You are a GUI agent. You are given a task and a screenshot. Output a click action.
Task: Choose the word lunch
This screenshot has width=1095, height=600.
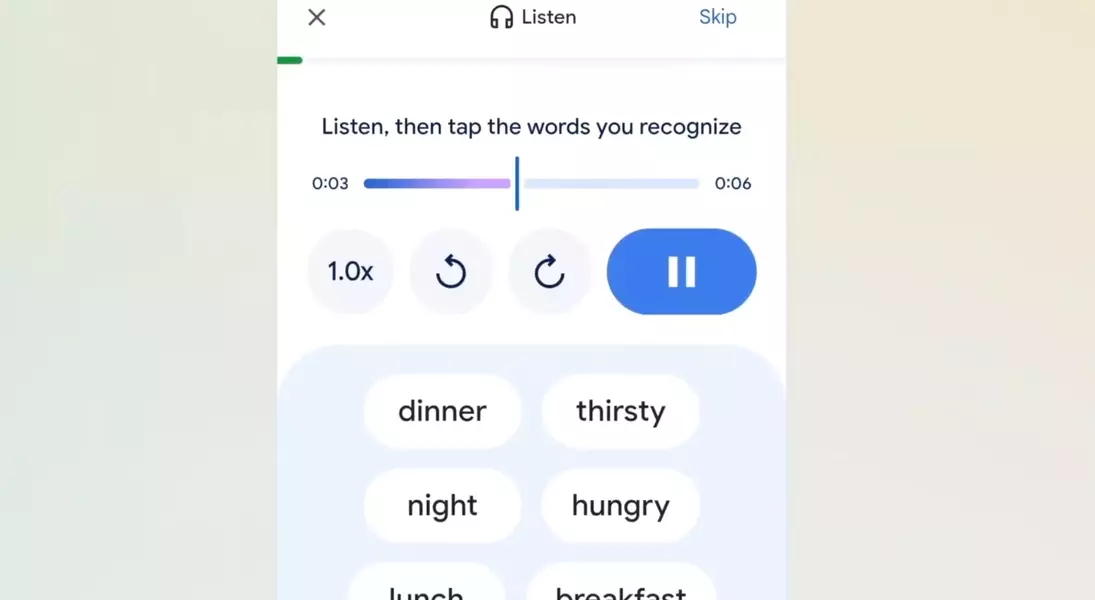tap(426, 589)
